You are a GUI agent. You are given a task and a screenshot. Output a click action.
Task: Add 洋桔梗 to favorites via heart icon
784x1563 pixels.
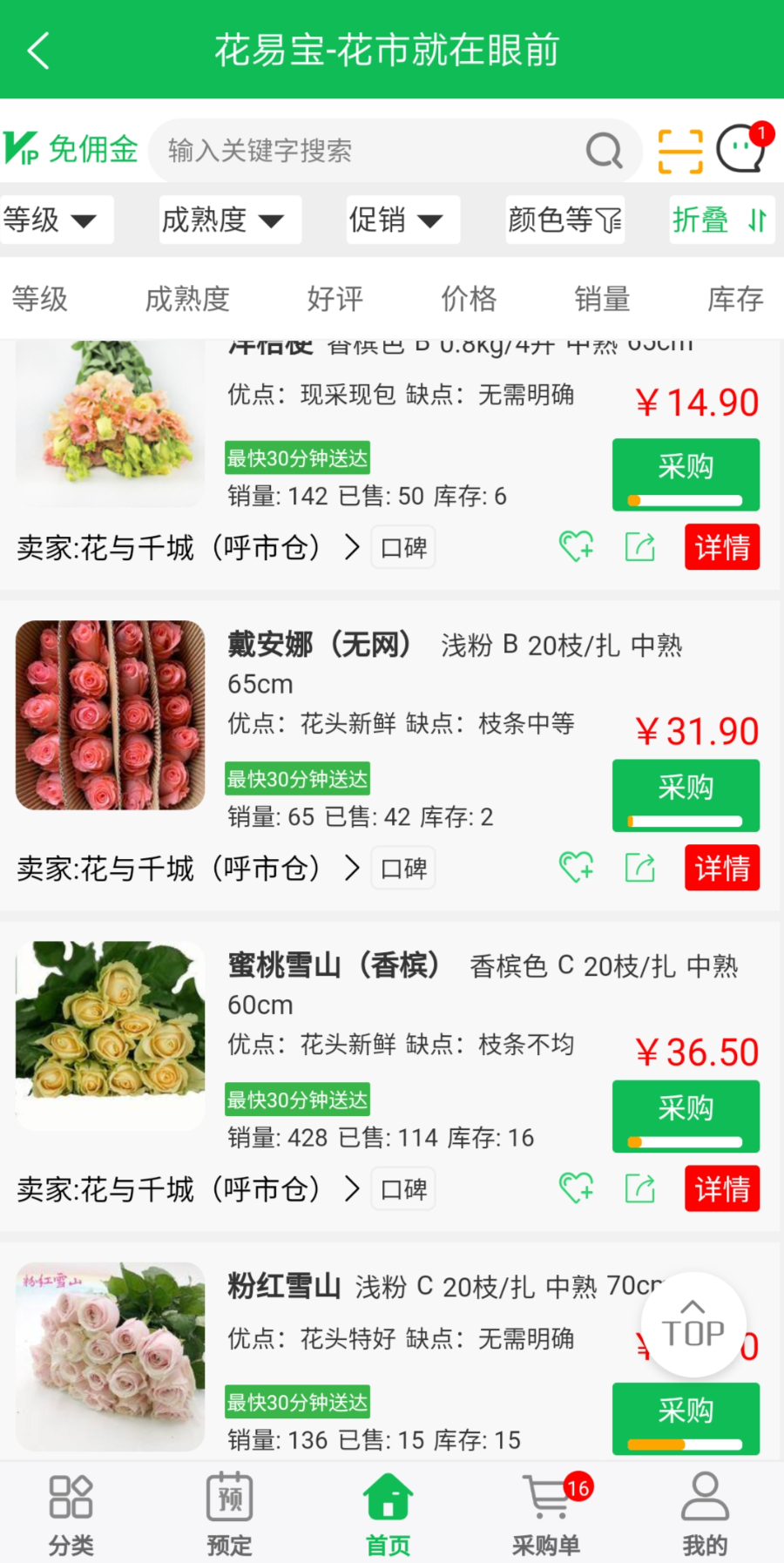point(576,547)
